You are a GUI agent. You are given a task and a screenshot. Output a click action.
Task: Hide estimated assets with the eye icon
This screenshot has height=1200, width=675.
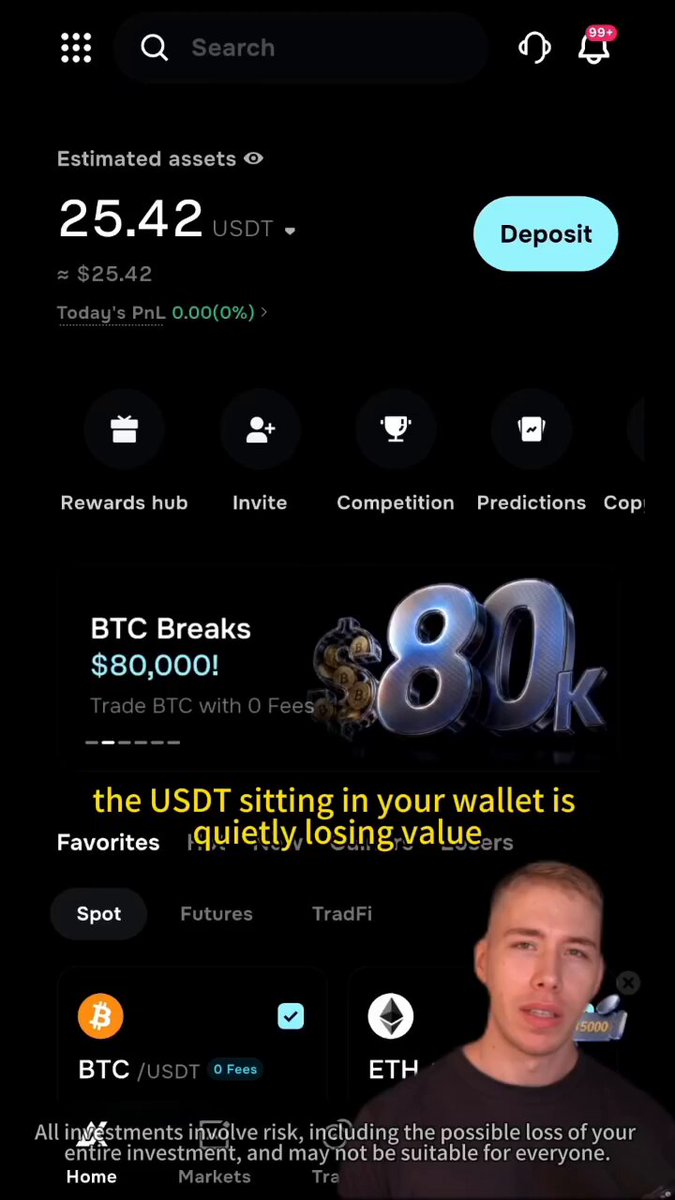[x=254, y=158]
